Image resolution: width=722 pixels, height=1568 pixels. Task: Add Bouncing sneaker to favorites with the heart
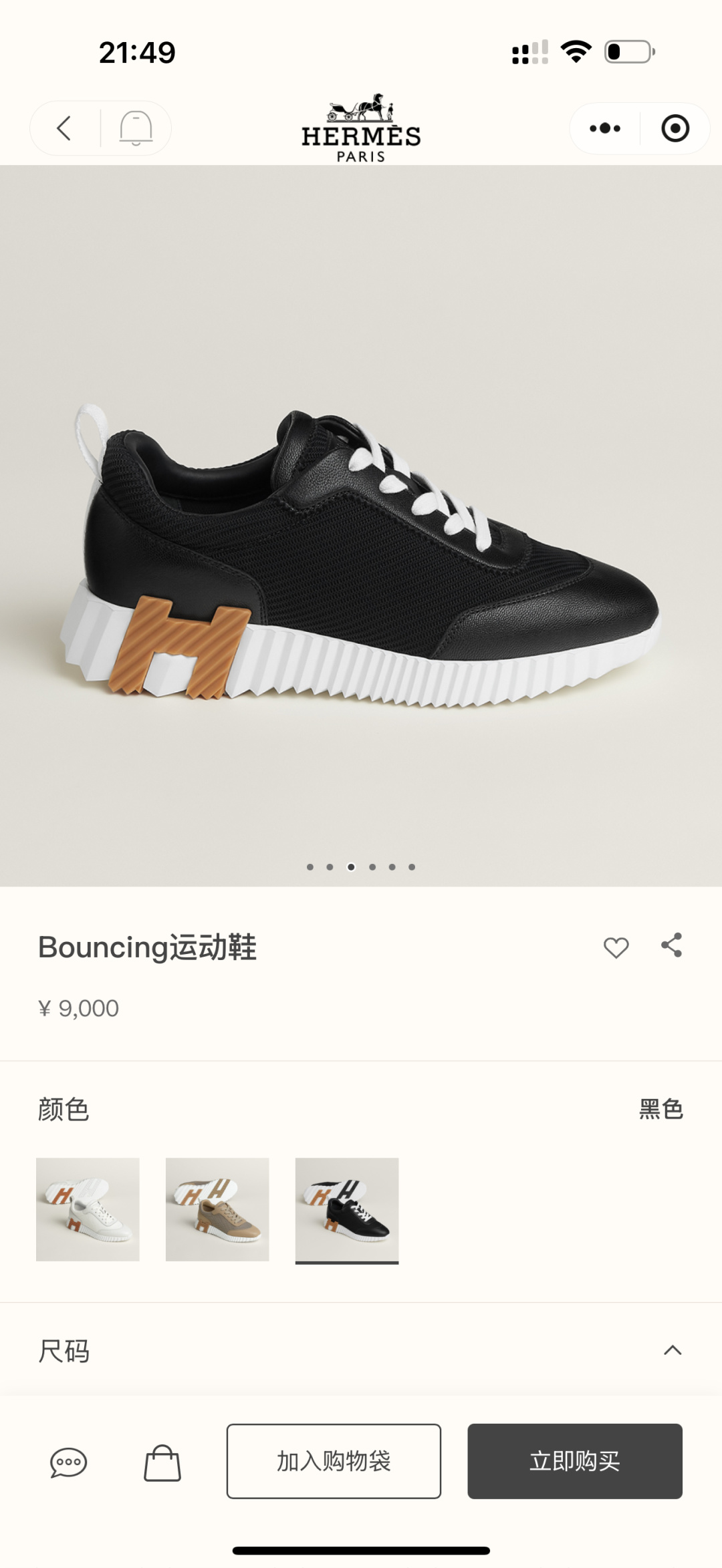tap(616, 947)
